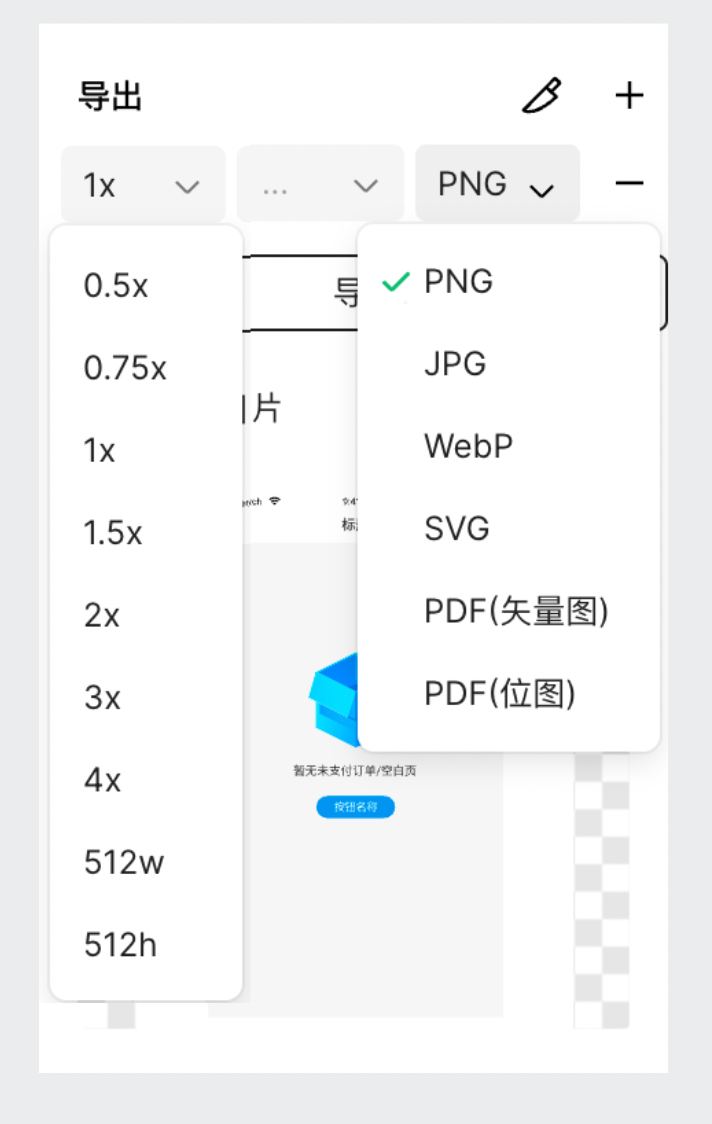Image resolution: width=712 pixels, height=1124 pixels.
Task: Select PDF(位图) format
Action: [500, 693]
